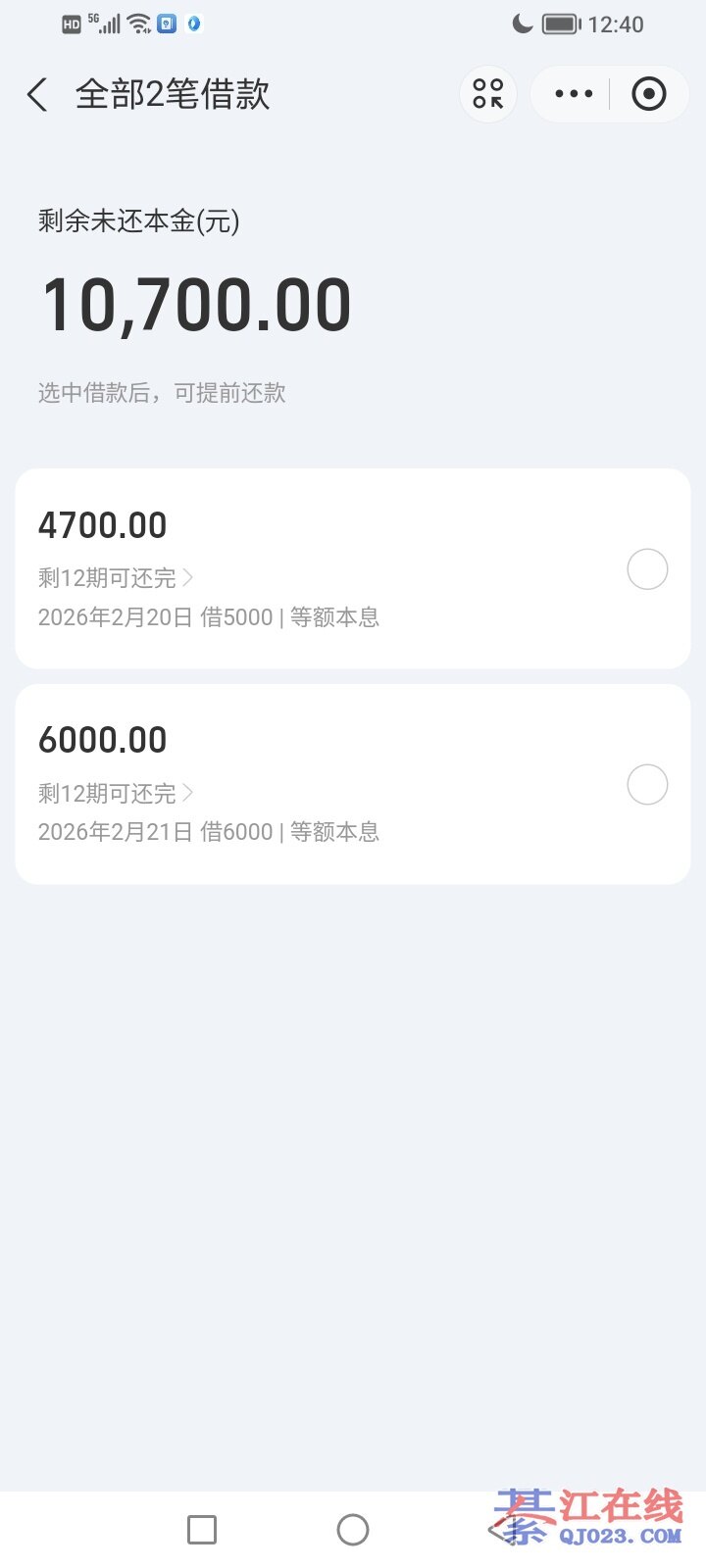Close the mini program via the circle icon
The width and height of the screenshot is (706, 1568).
648,94
